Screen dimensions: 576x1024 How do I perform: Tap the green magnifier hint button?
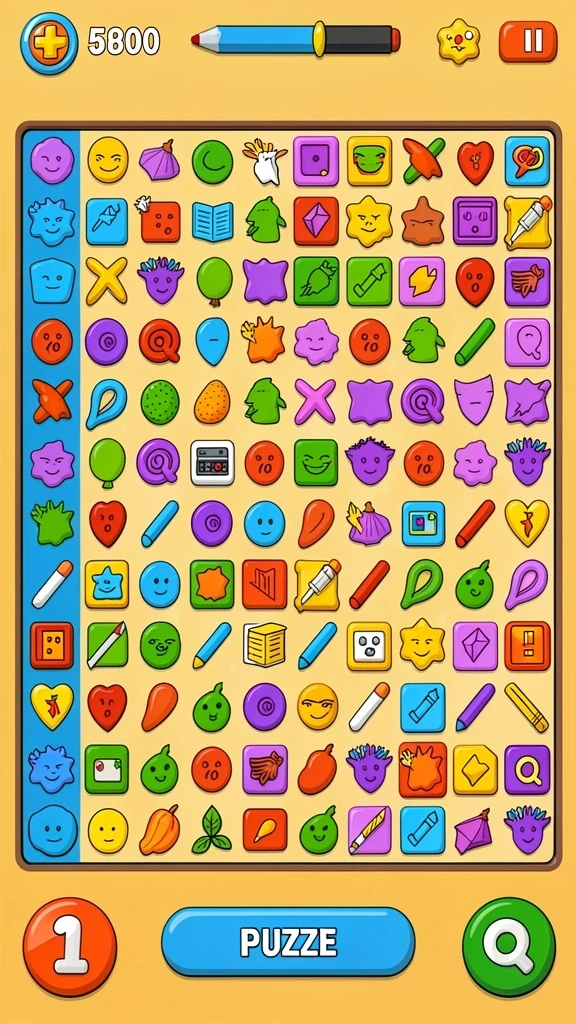click(x=509, y=946)
